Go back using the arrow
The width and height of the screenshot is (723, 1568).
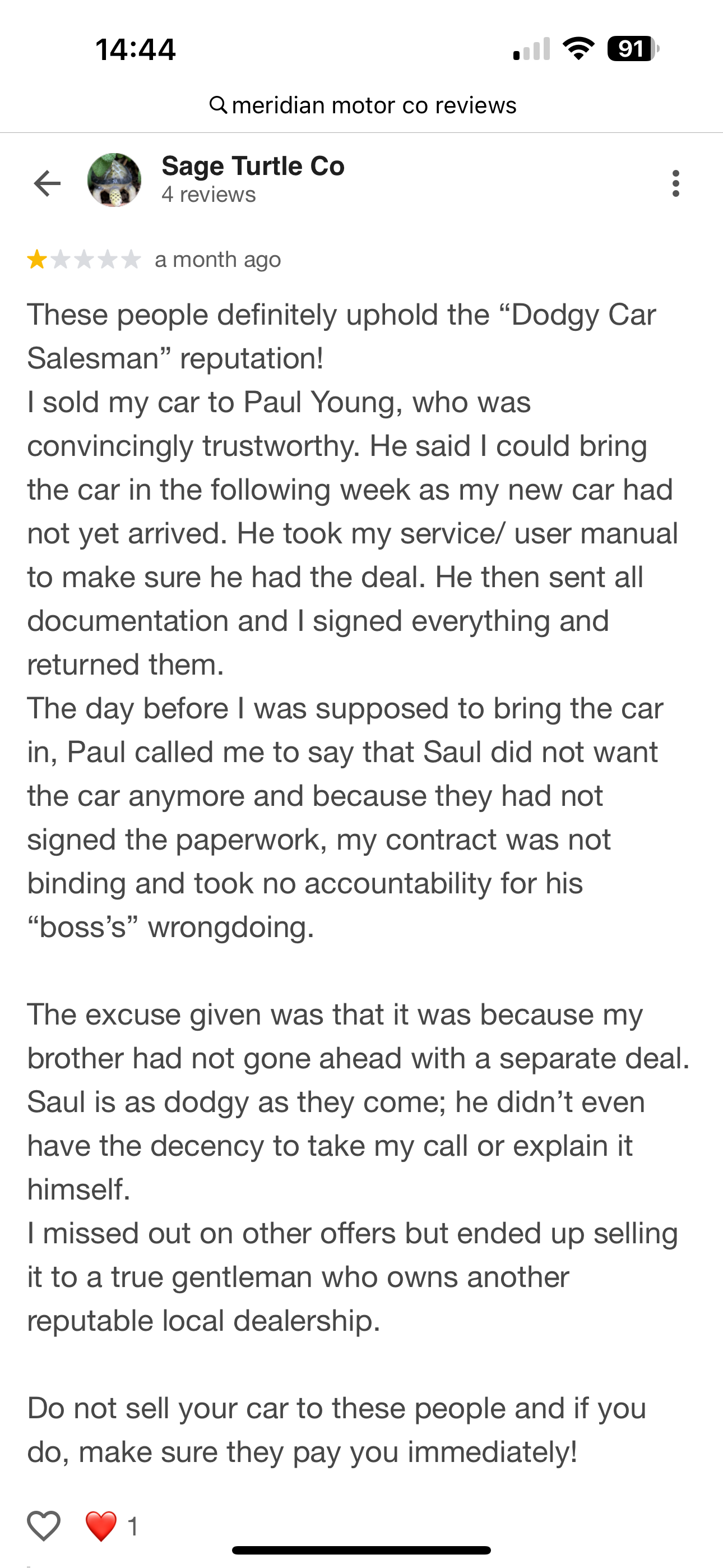click(x=48, y=183)
